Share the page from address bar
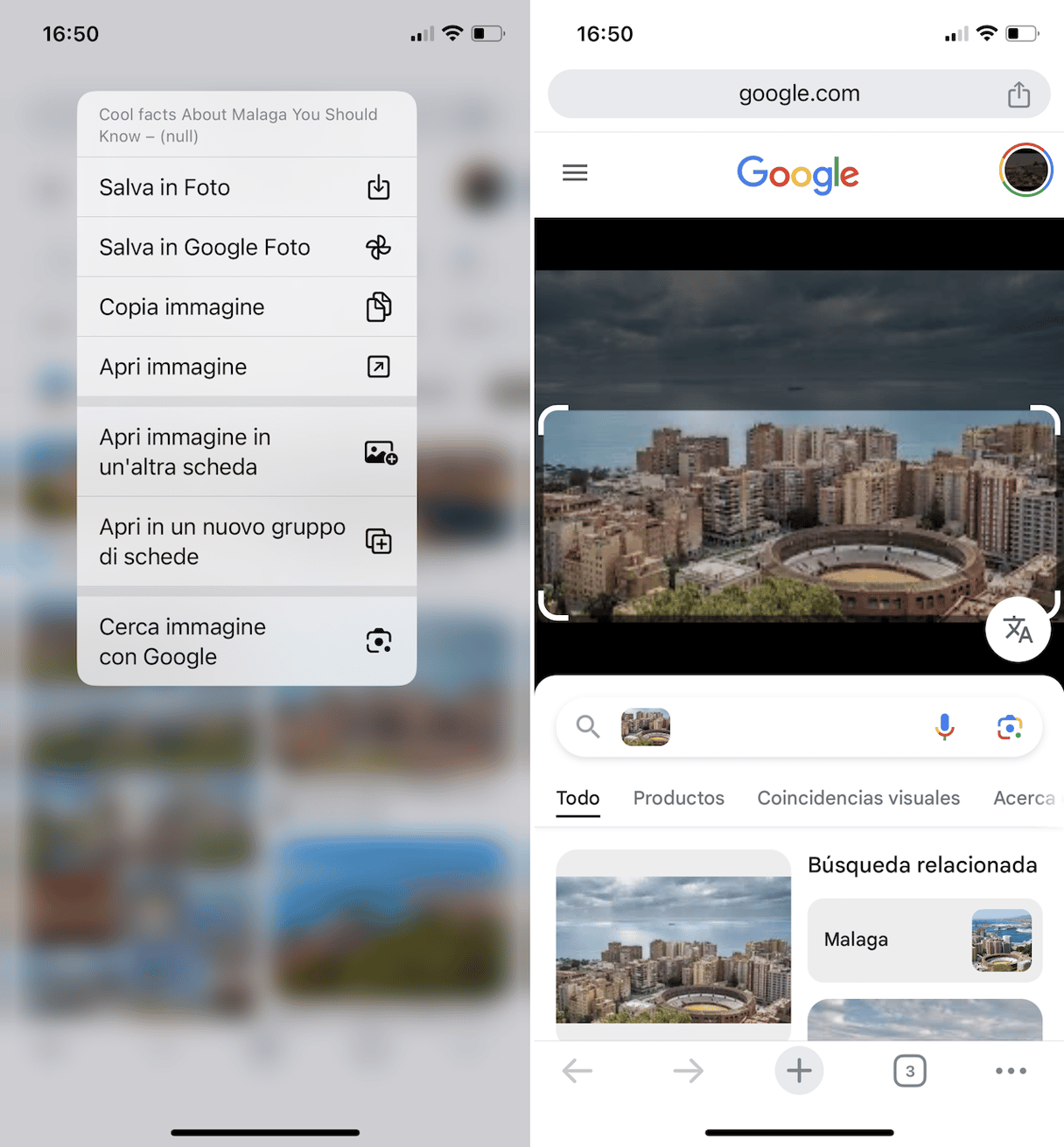 [x=1018, y=94]
